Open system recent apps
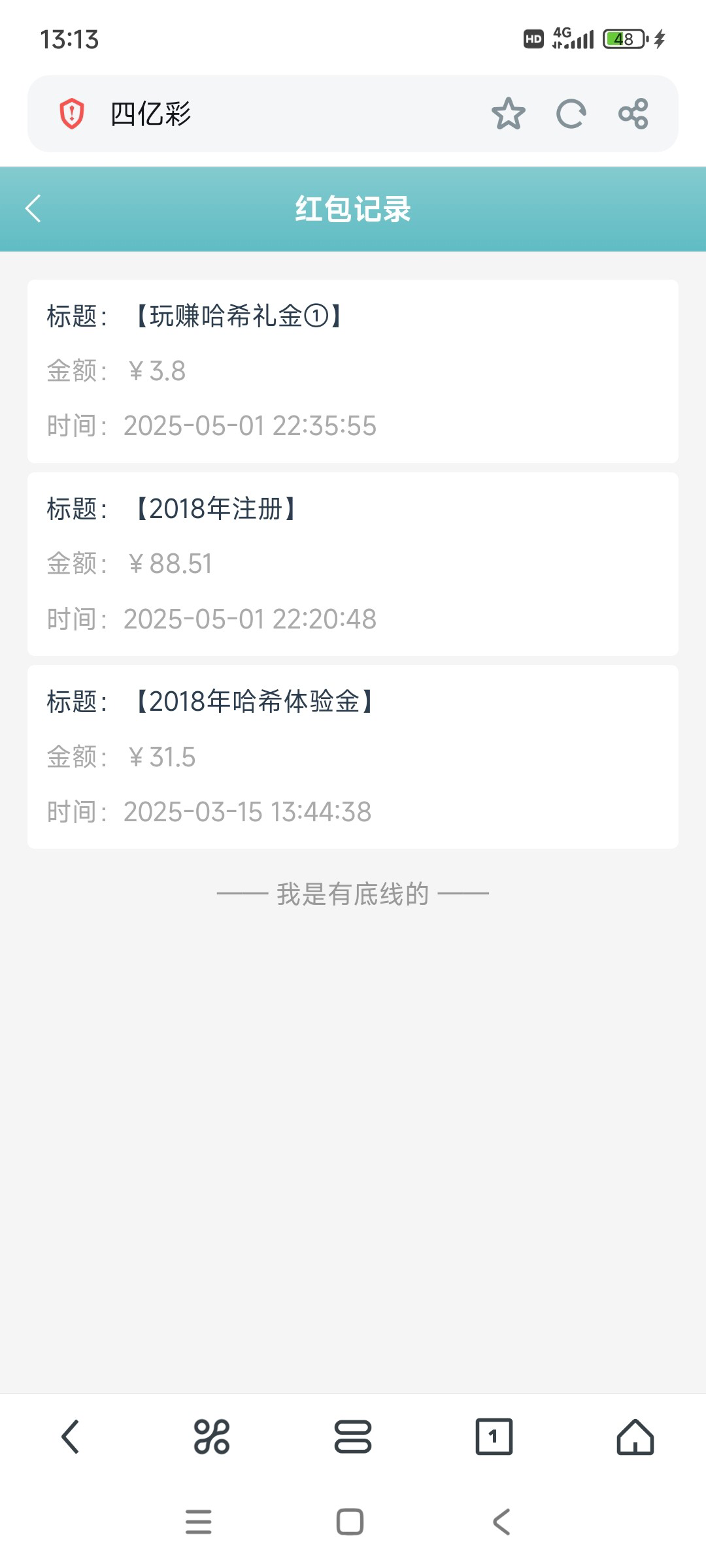 (x=199, y=1522)
